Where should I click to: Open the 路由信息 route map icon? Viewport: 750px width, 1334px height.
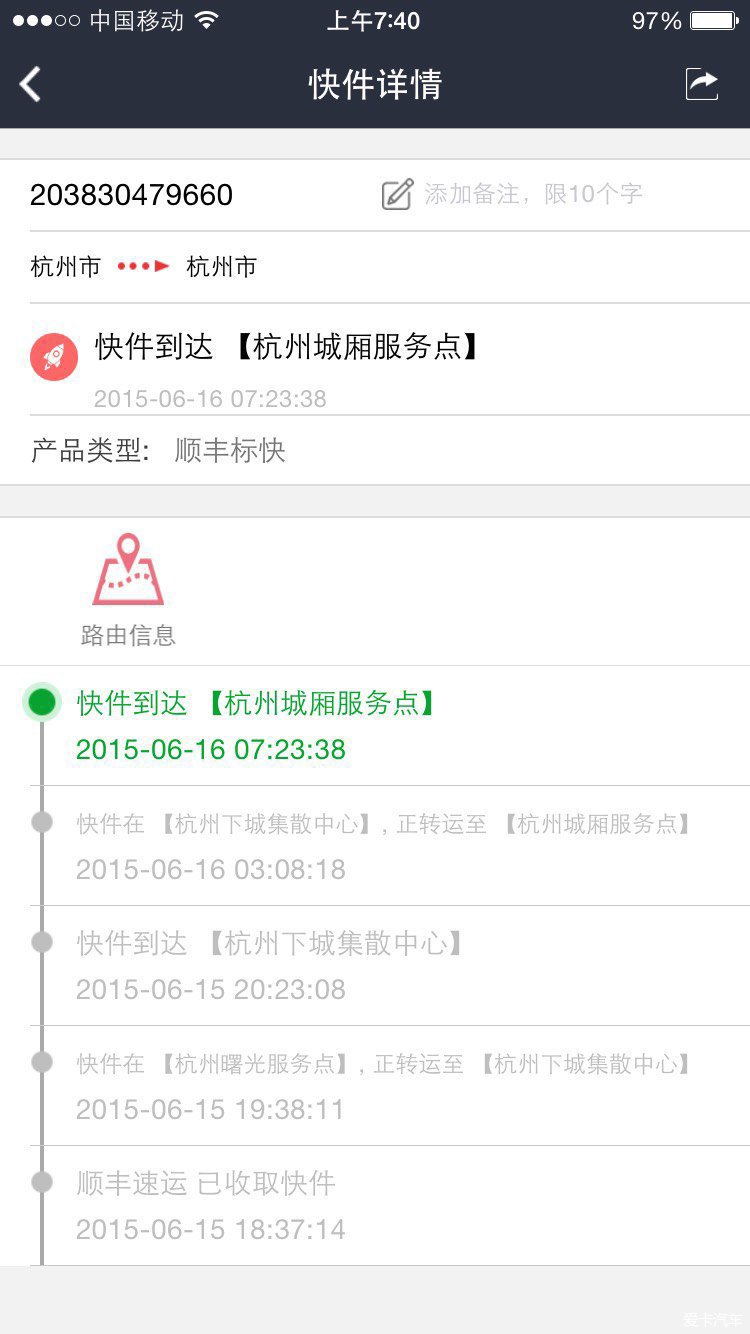(x=128, y=570)
